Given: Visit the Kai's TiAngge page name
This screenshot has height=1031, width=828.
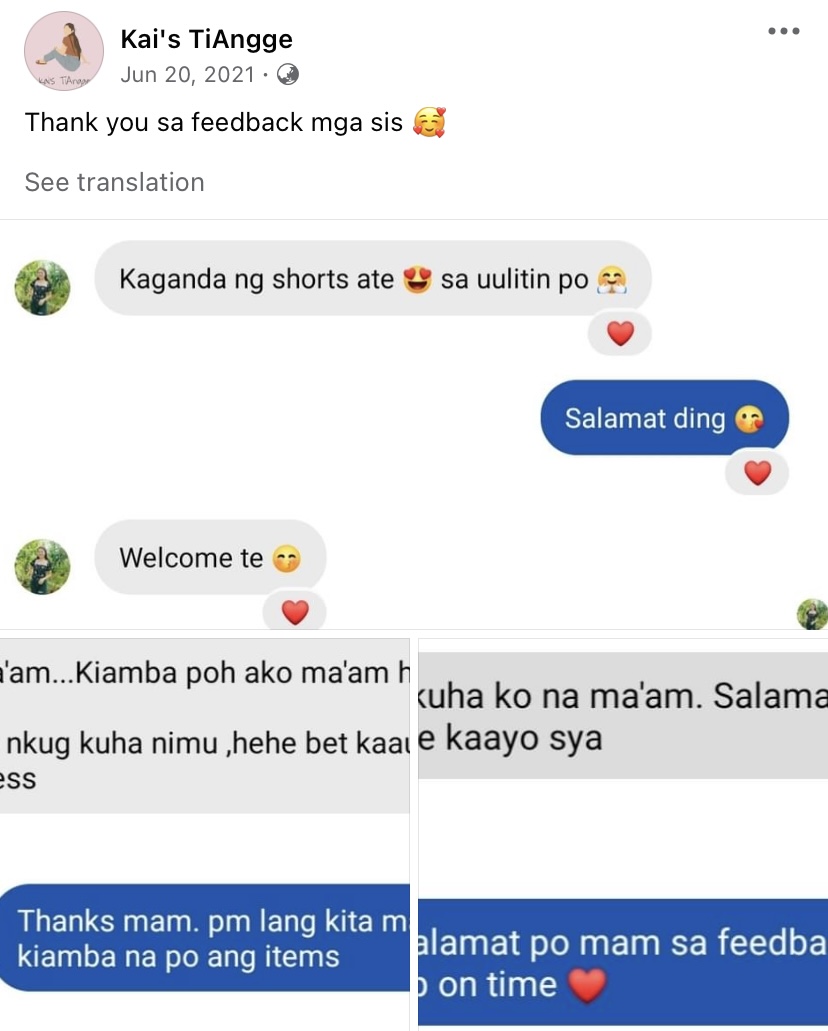Looking at the screenshot, I should tap(206, 40).
